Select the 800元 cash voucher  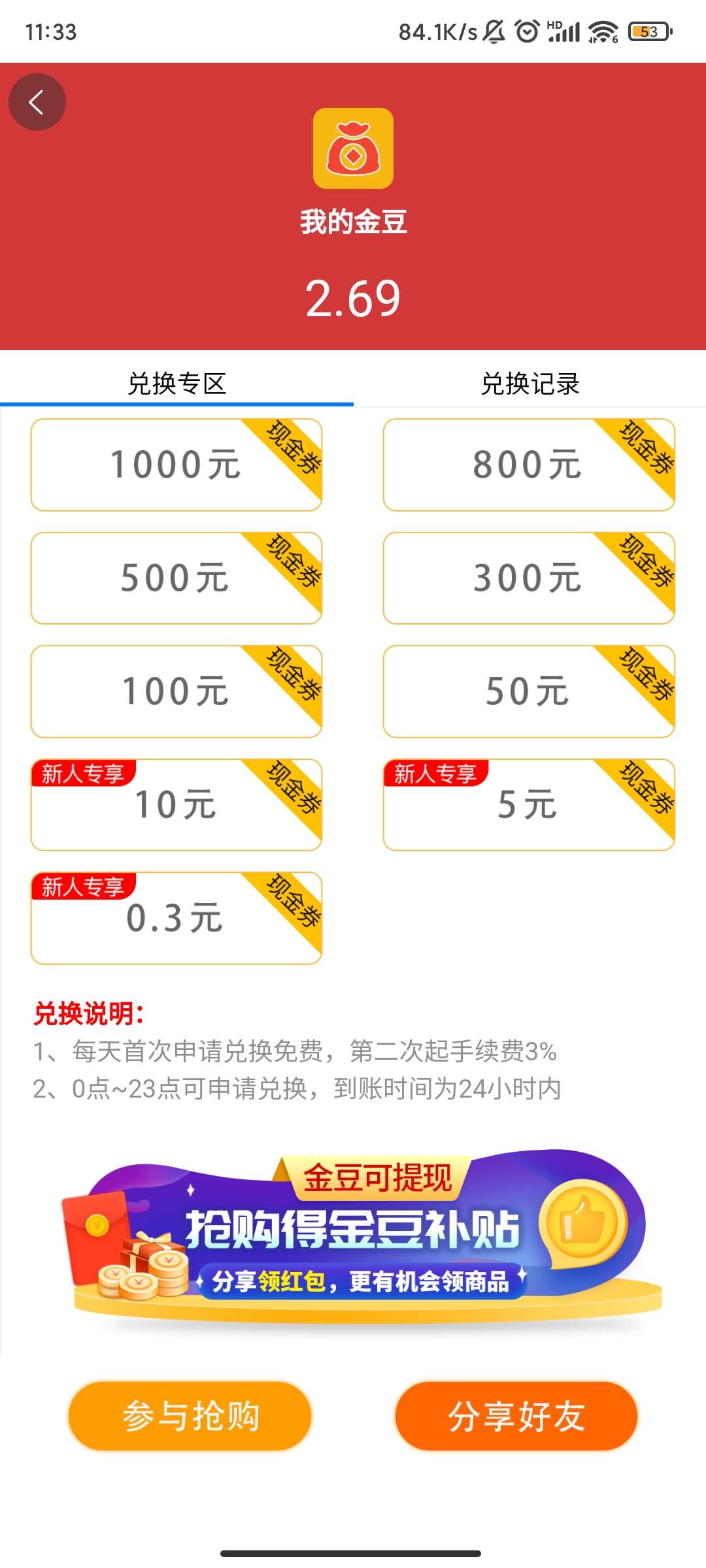coord(528,465)
